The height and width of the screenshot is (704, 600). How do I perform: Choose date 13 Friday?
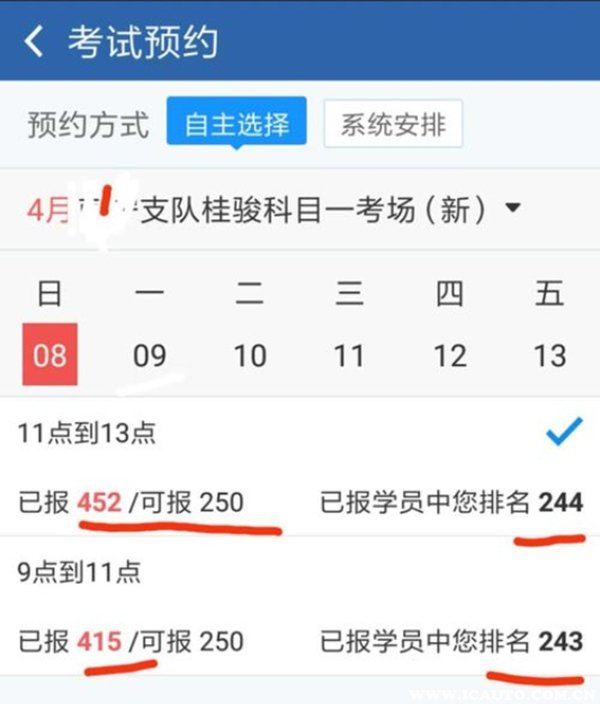point(549,355)
